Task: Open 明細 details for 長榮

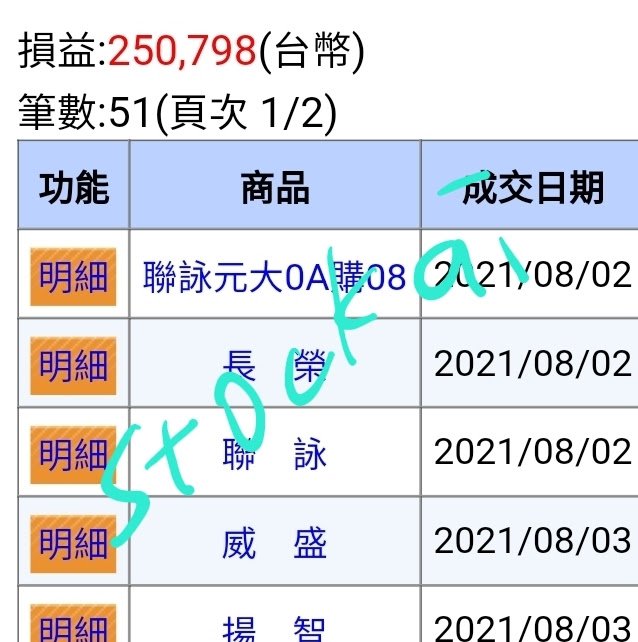Action: pyautogui.click(x=73, y=365)
